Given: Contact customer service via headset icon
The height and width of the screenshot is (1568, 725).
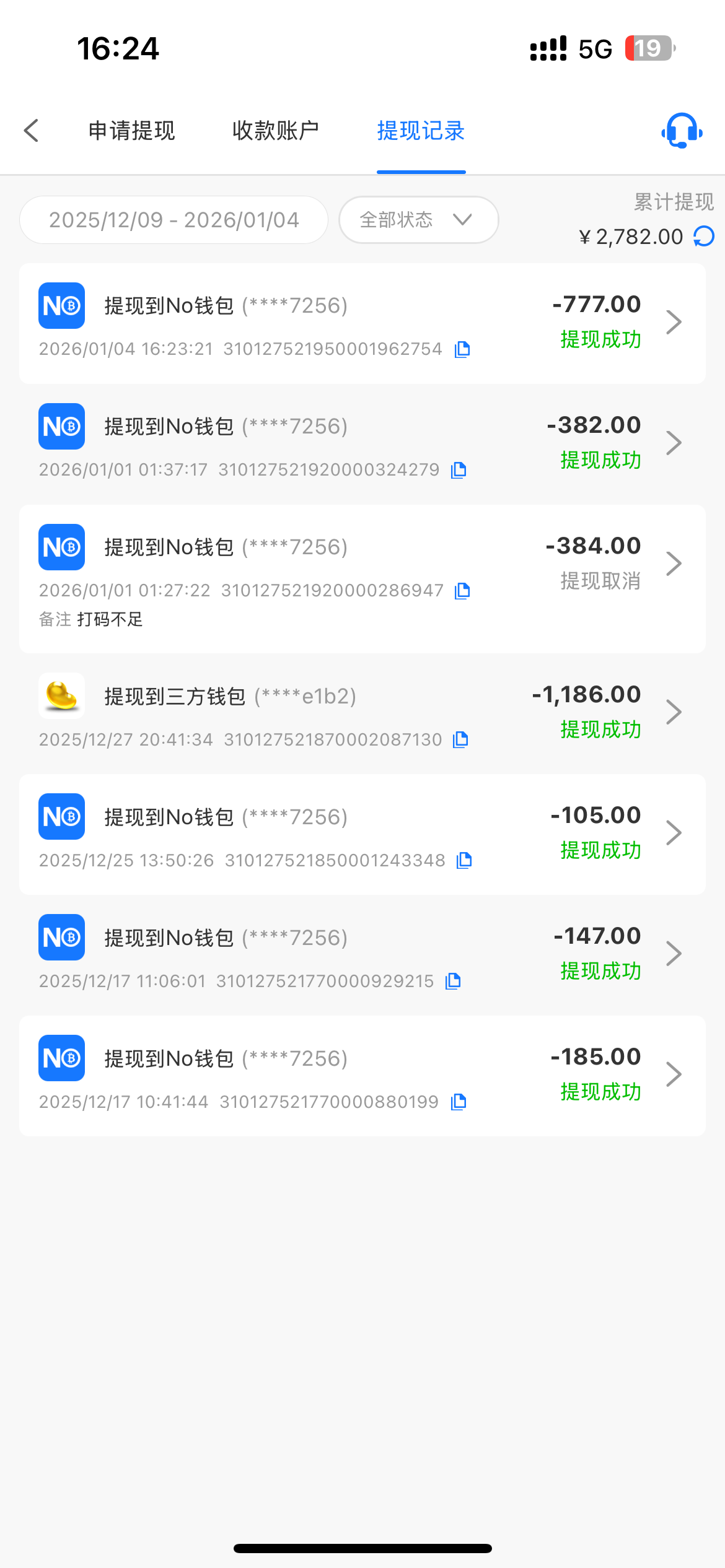Looking at the screenshot, I should click(682, 131).
